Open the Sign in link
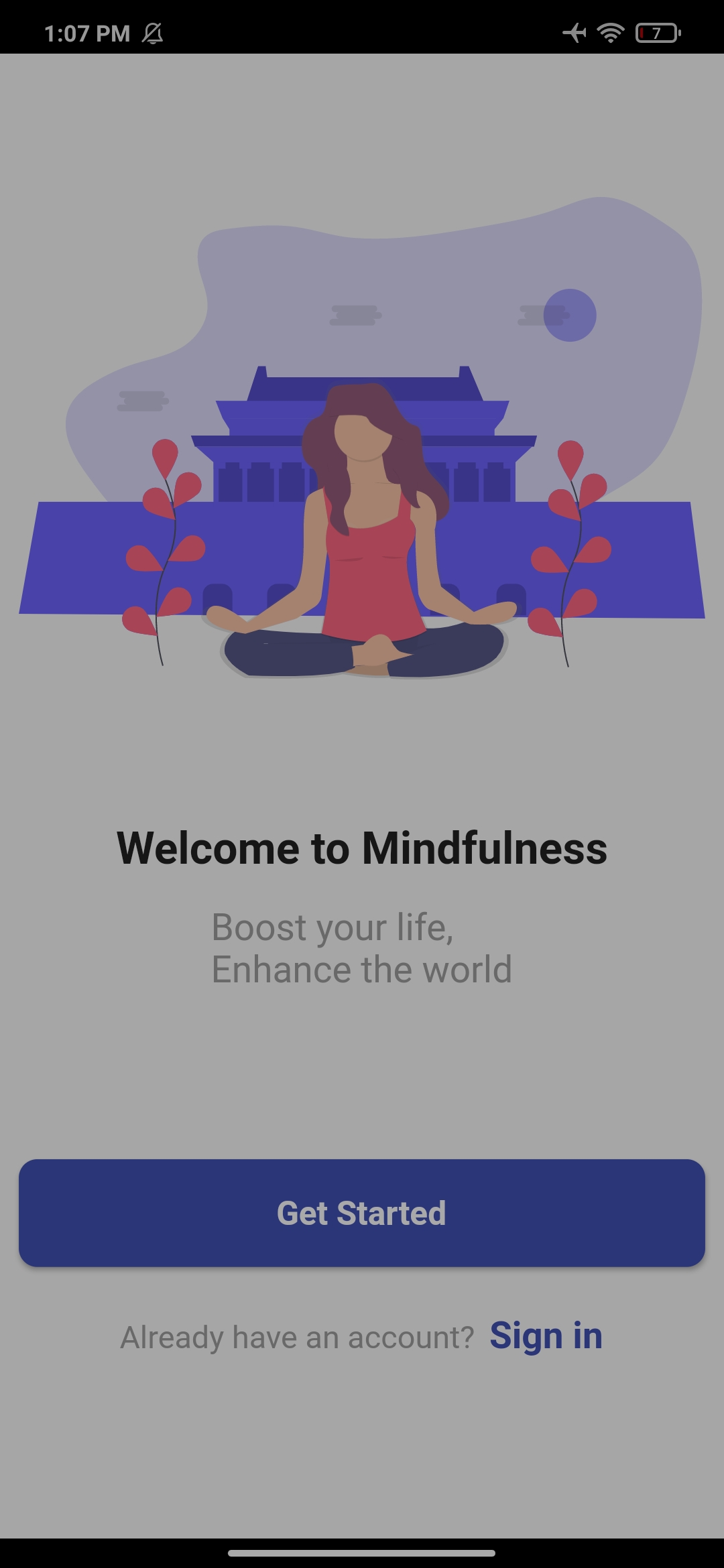Screen dimensions: 724x1568 [x=546, y=1335]
